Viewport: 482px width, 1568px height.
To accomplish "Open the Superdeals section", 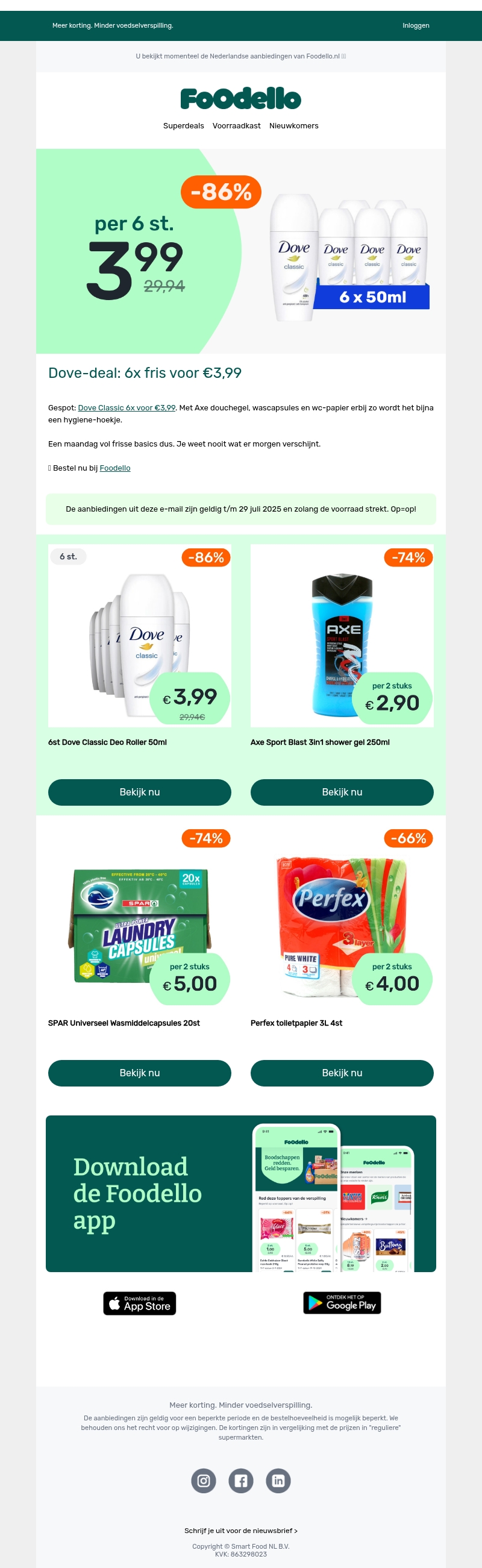I will [x=183, y=126].
